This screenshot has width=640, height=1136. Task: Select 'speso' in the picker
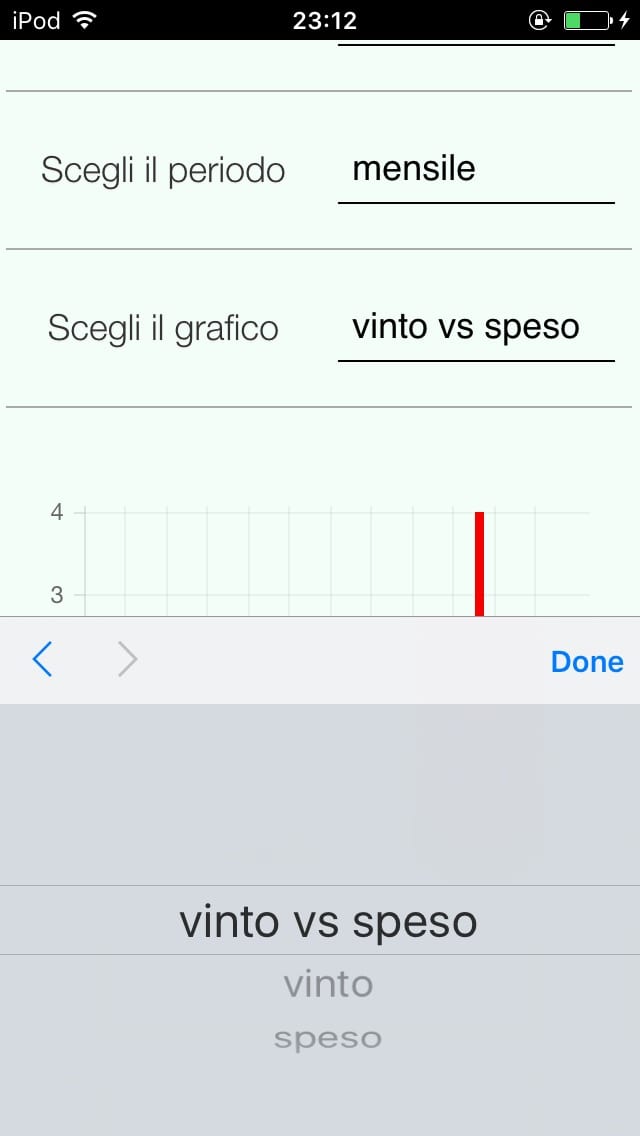tap(328, 1039)
